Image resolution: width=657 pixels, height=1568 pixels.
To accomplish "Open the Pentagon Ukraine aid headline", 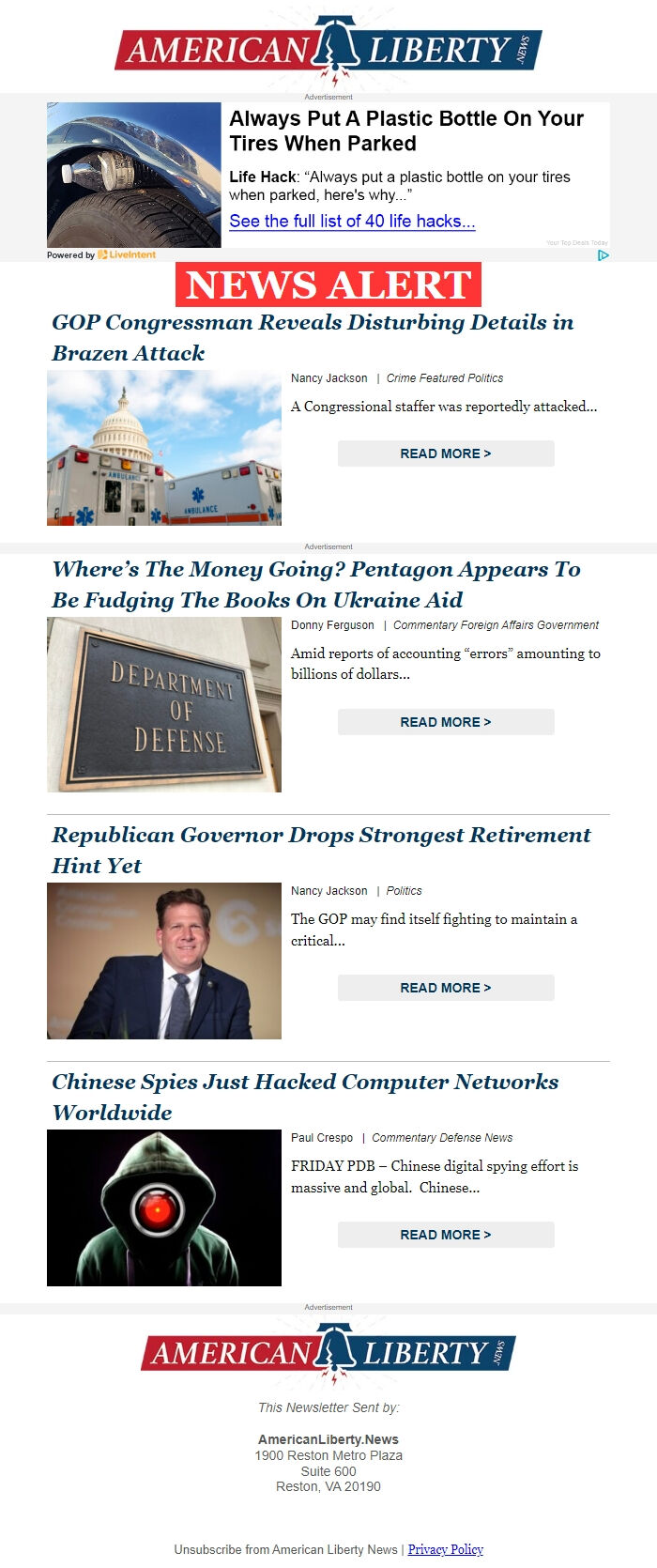I will tap(316, 584).
